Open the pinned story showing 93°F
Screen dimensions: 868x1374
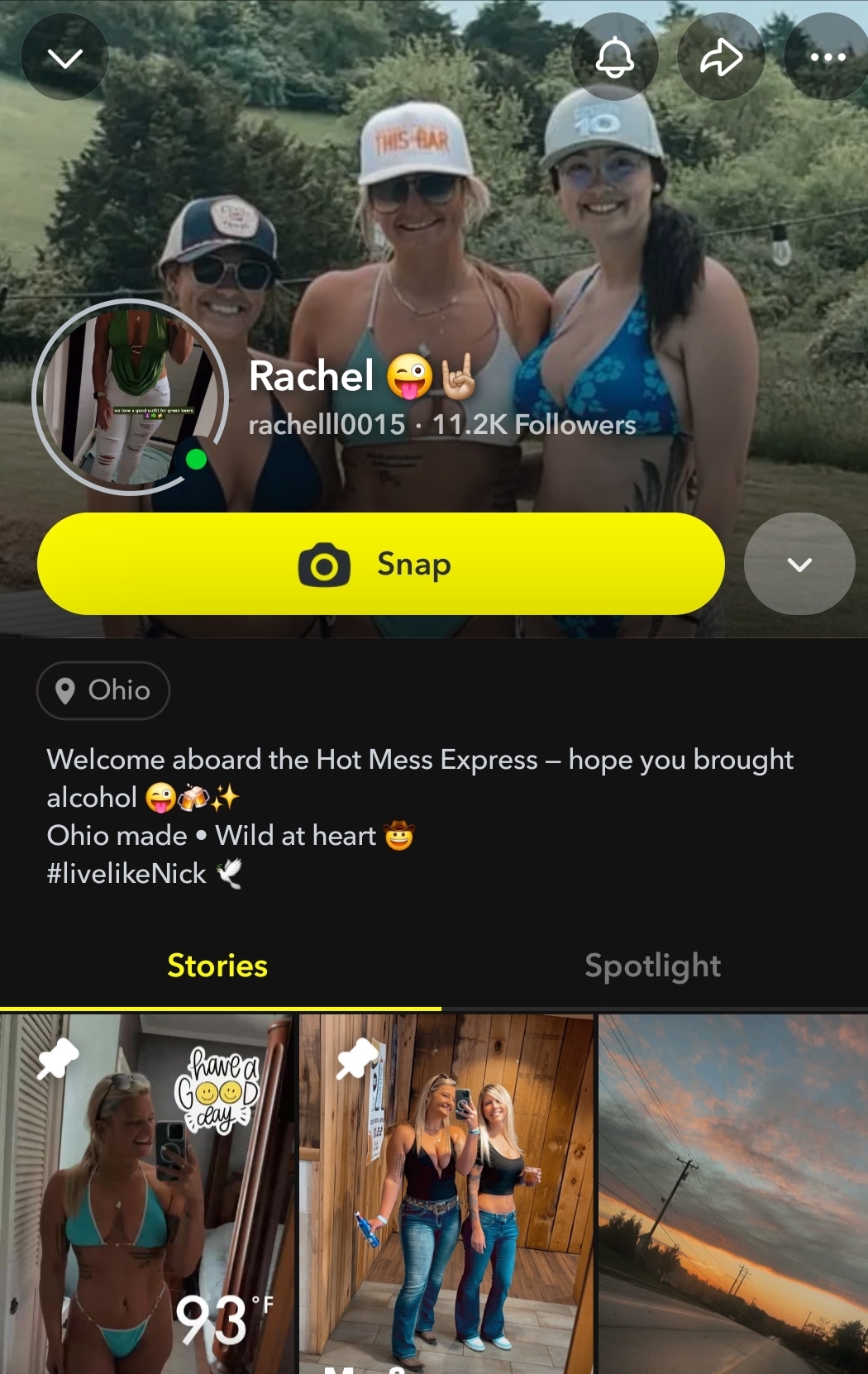tap(146, 1195)
